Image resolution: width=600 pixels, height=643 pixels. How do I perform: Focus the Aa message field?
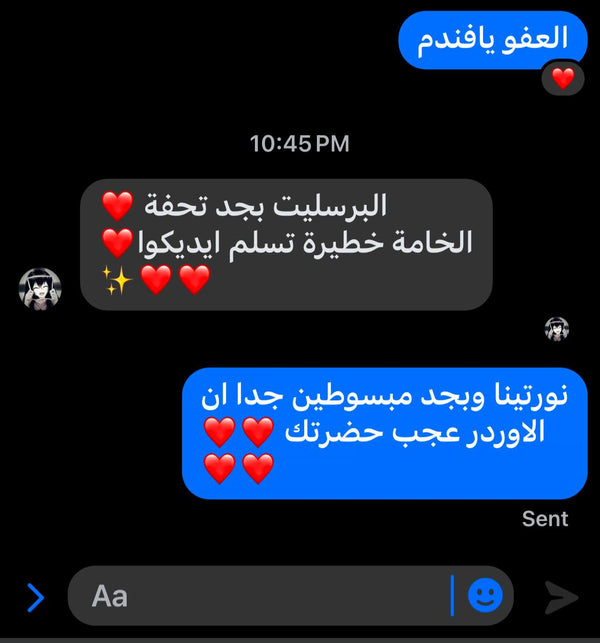coord(260,597)
